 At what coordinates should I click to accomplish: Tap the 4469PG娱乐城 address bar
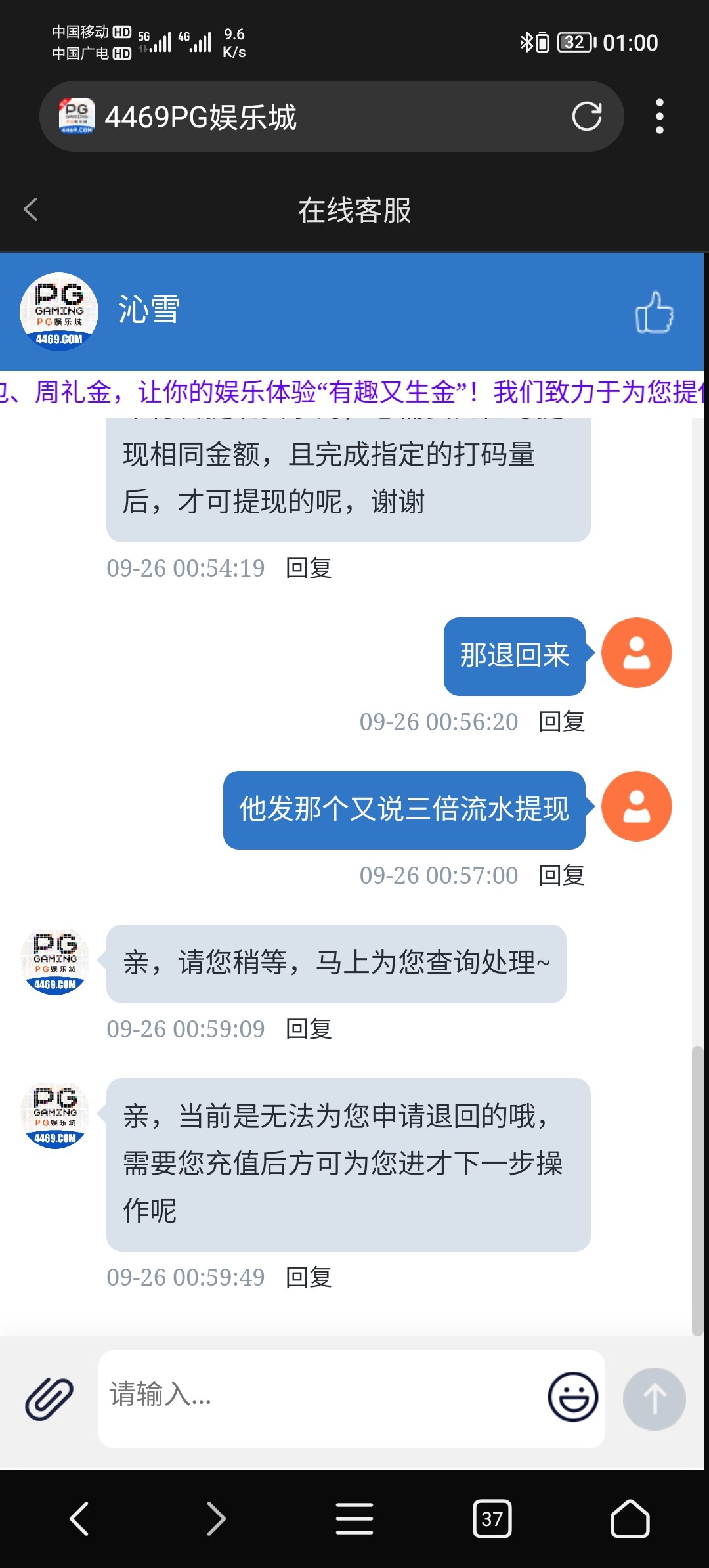click(x=315, y=117)
